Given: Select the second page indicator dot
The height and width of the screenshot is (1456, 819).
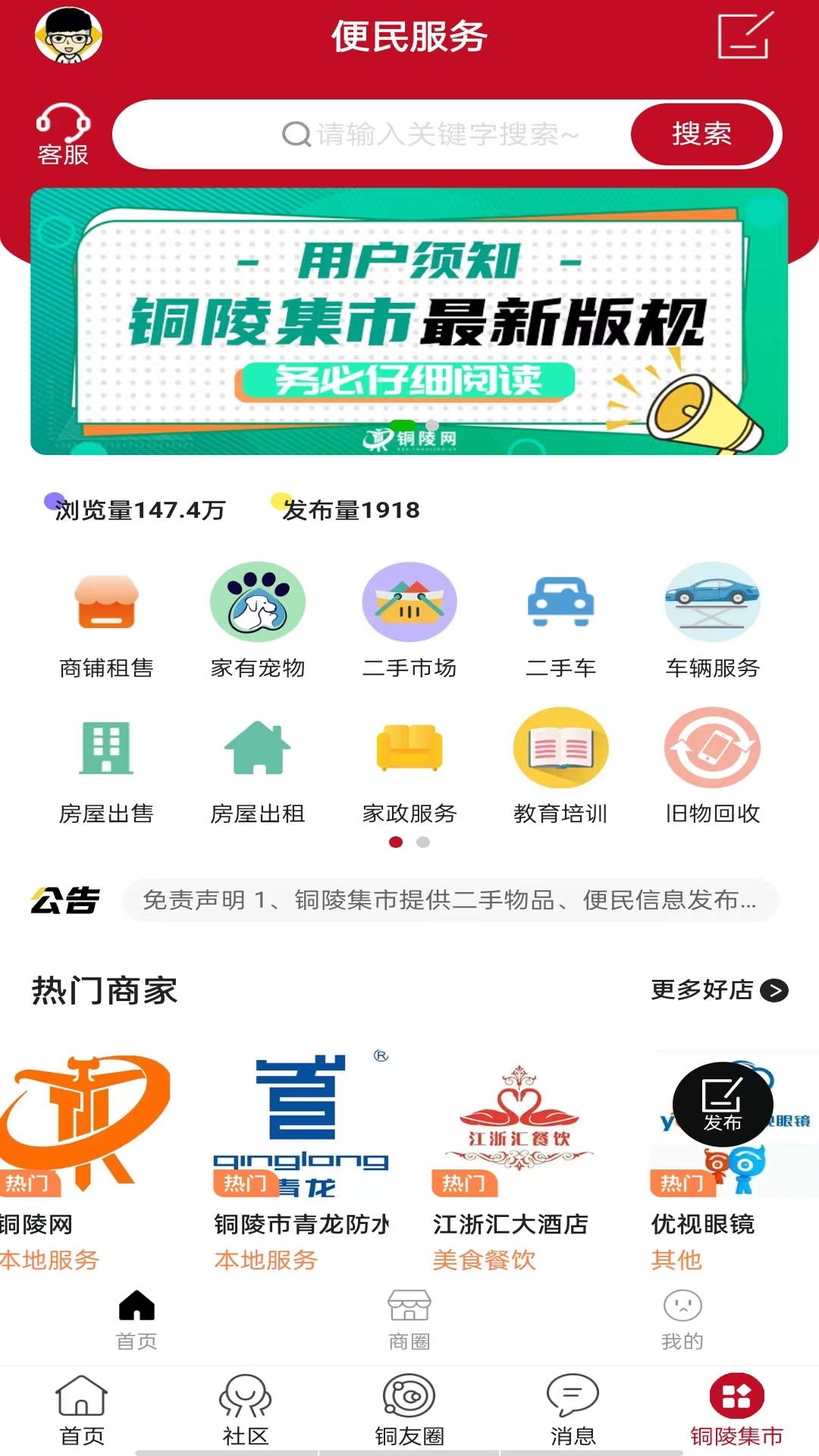Looking at the screenshot, I should point(423,842).
